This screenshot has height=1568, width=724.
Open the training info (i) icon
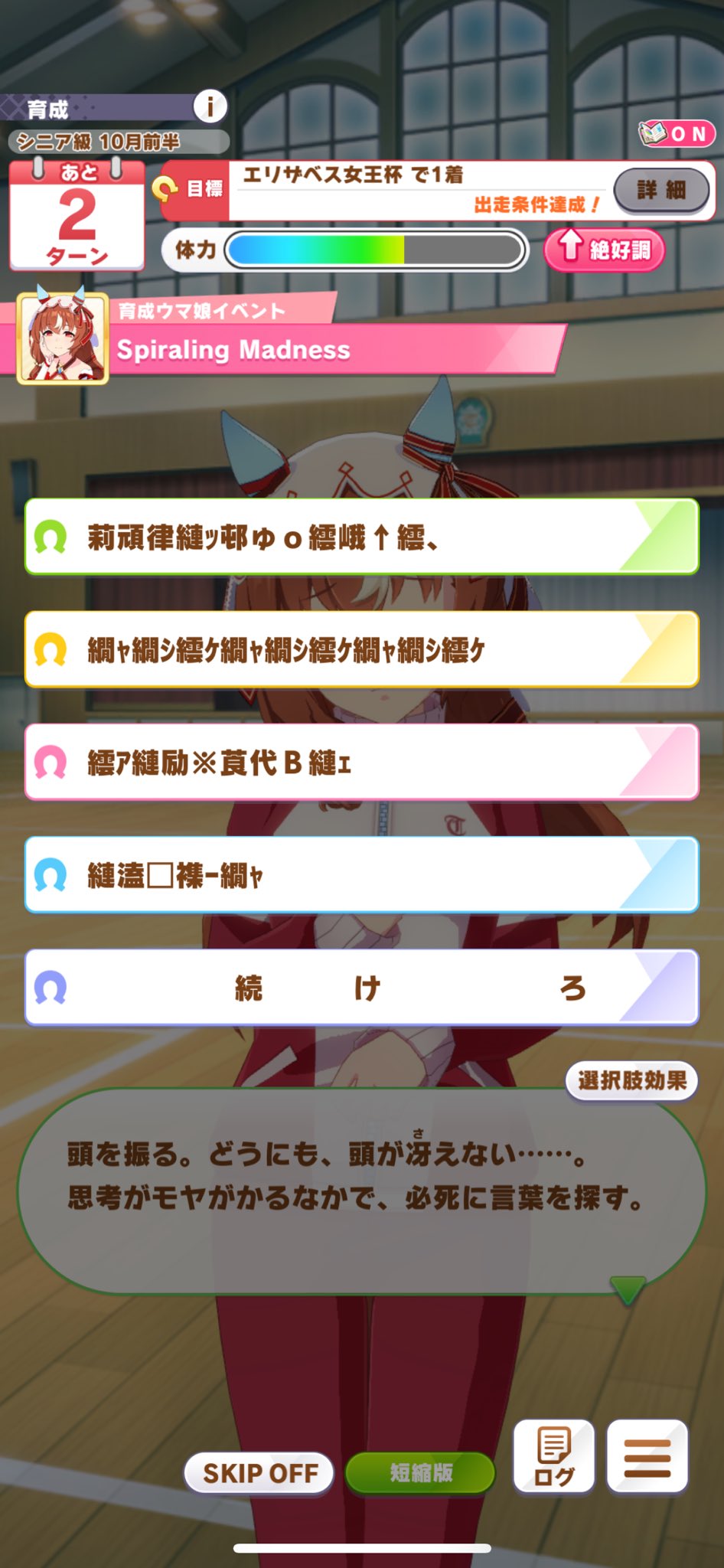(210, 106)
